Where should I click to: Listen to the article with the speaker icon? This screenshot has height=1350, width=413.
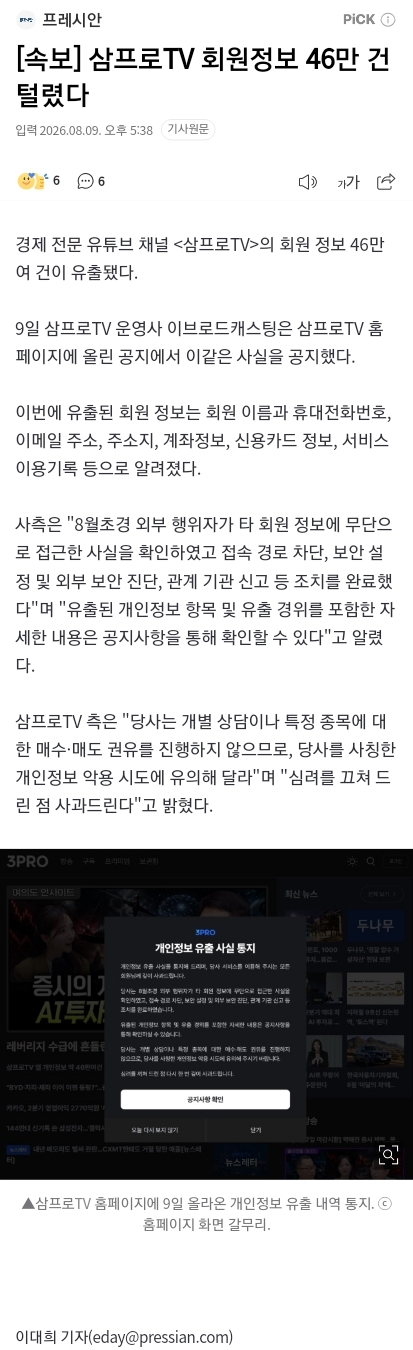[308, 182]
